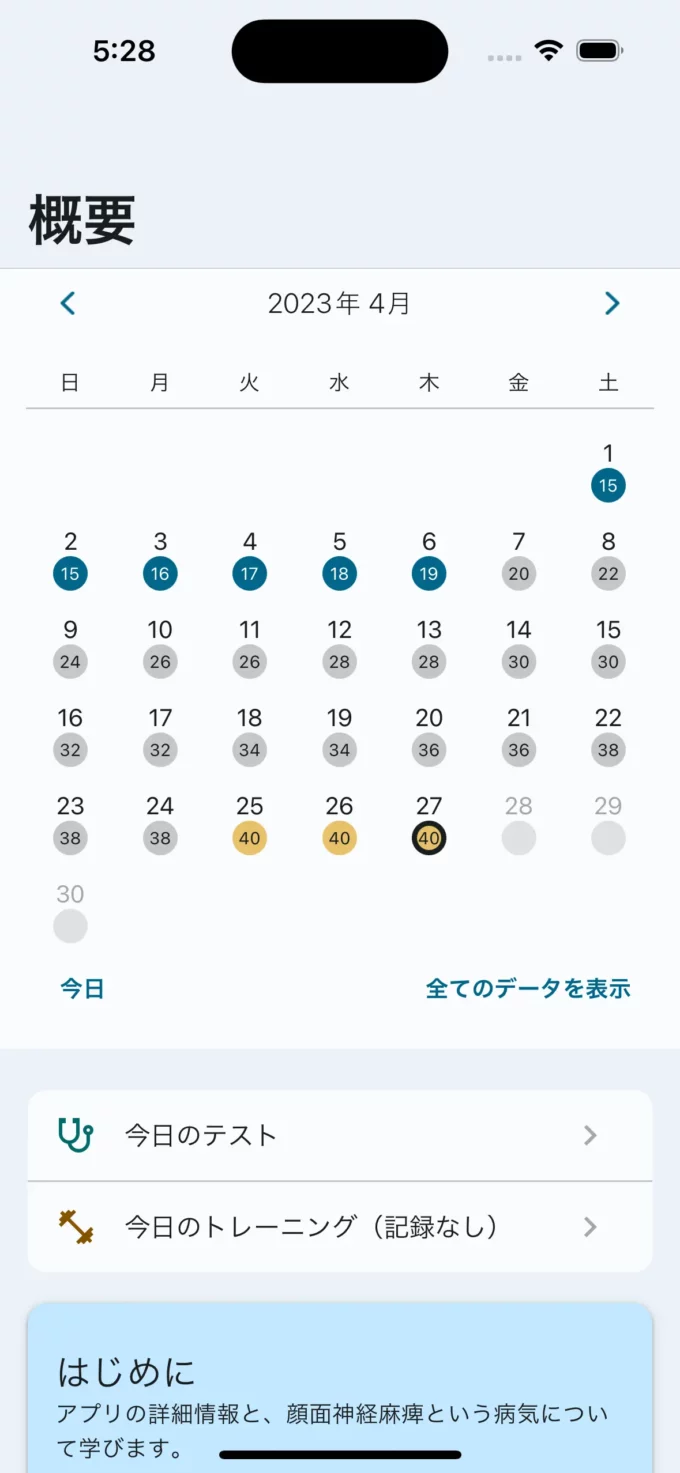Select April 6 on the calendar
680x1473 pixels.
tap(429, 559)
